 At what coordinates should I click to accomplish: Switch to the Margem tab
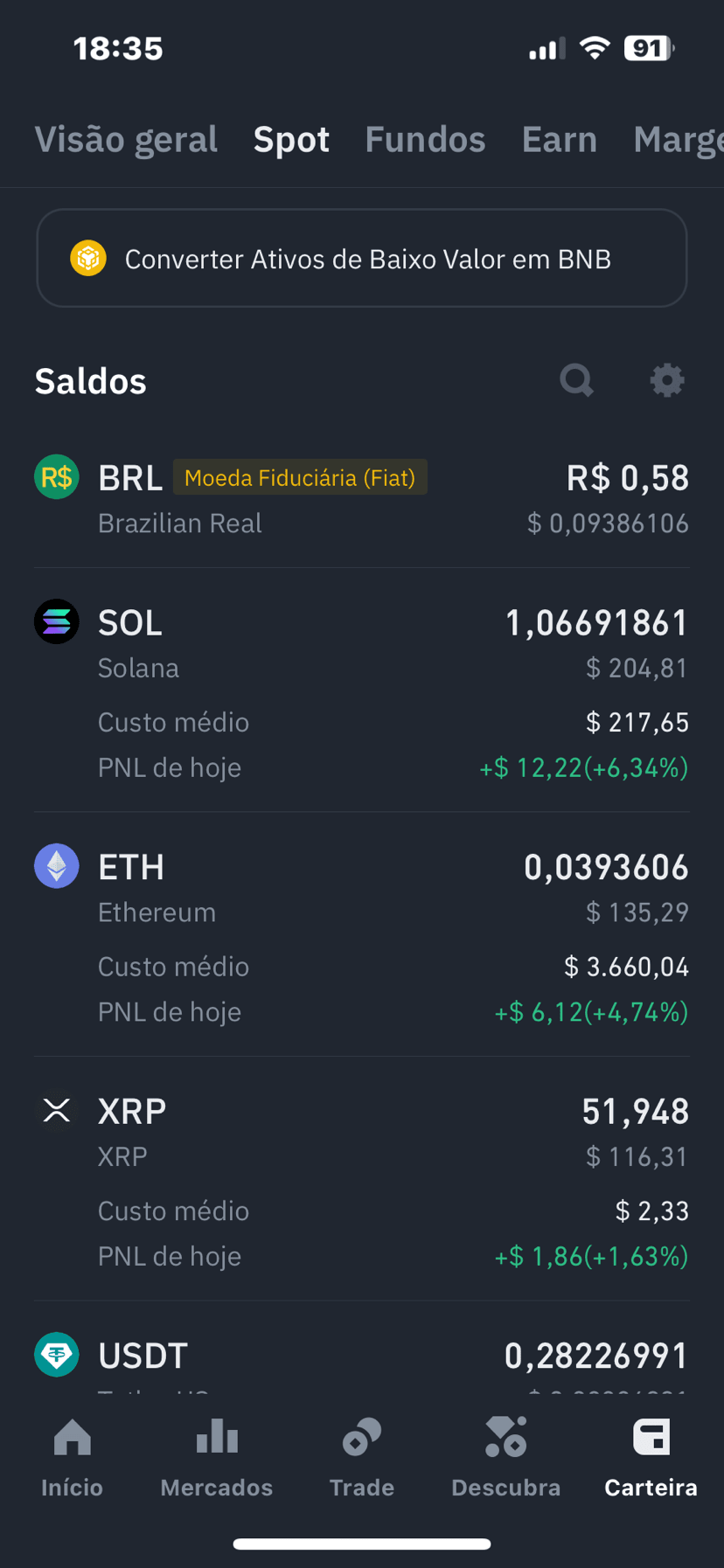click(679, 140)
